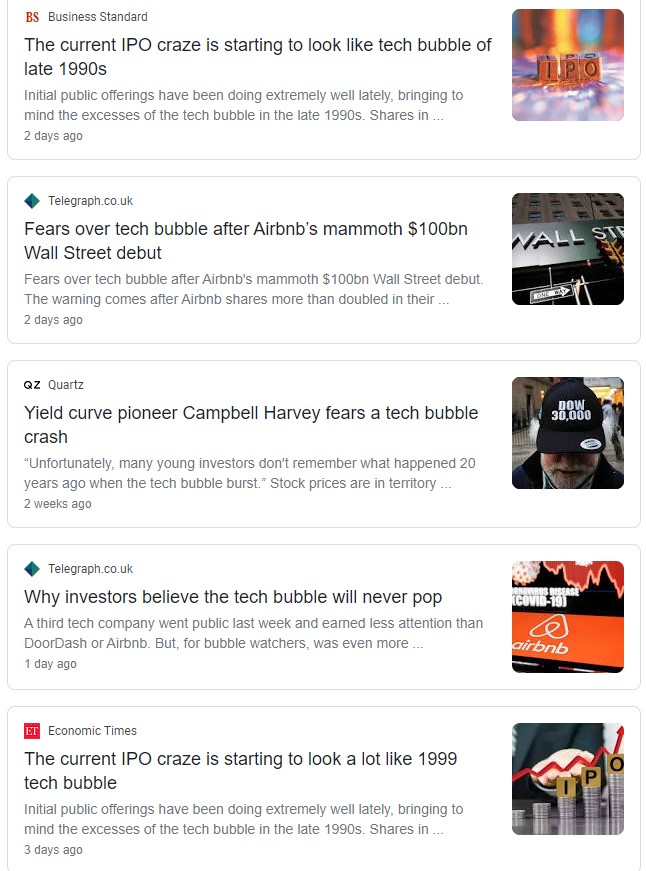This screenshot has width=646, height=871.
Task: Read Telegraph article on Airbnb's $100bn debut
Action: [x=246, y=241]
